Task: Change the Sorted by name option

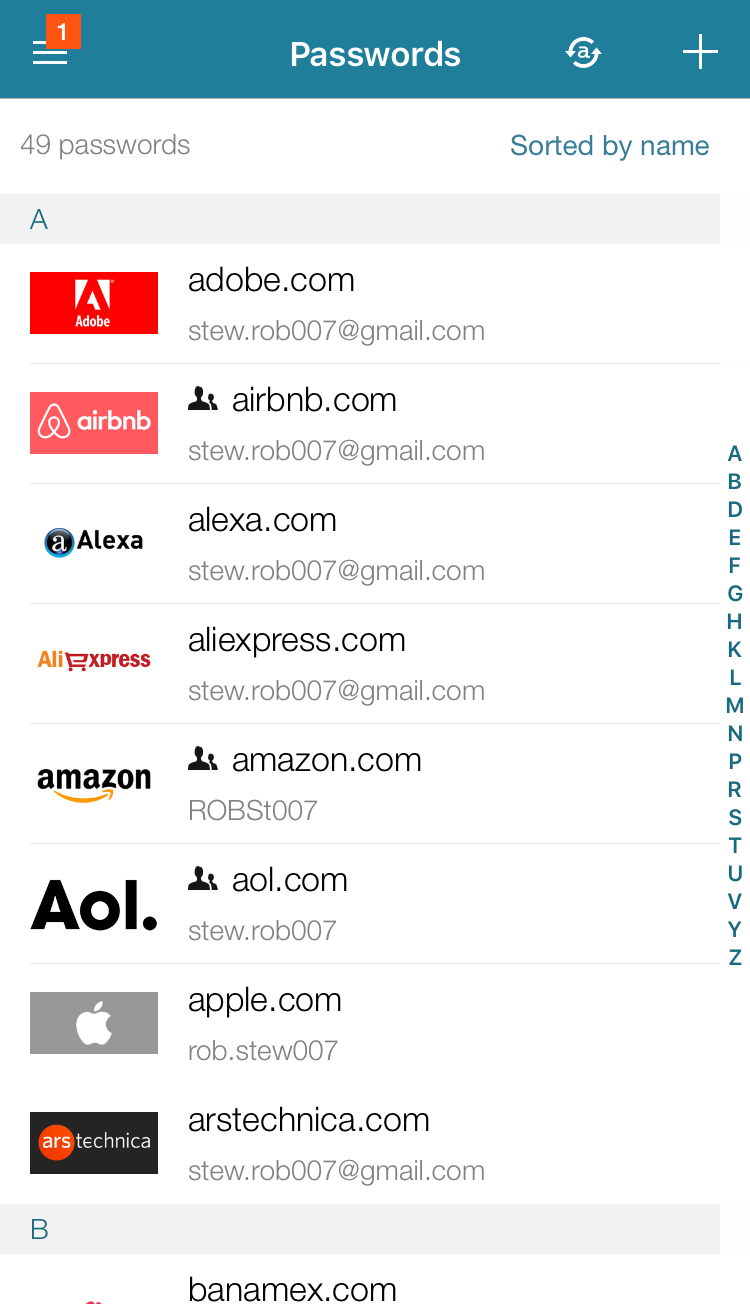Action: pos(609,146)
